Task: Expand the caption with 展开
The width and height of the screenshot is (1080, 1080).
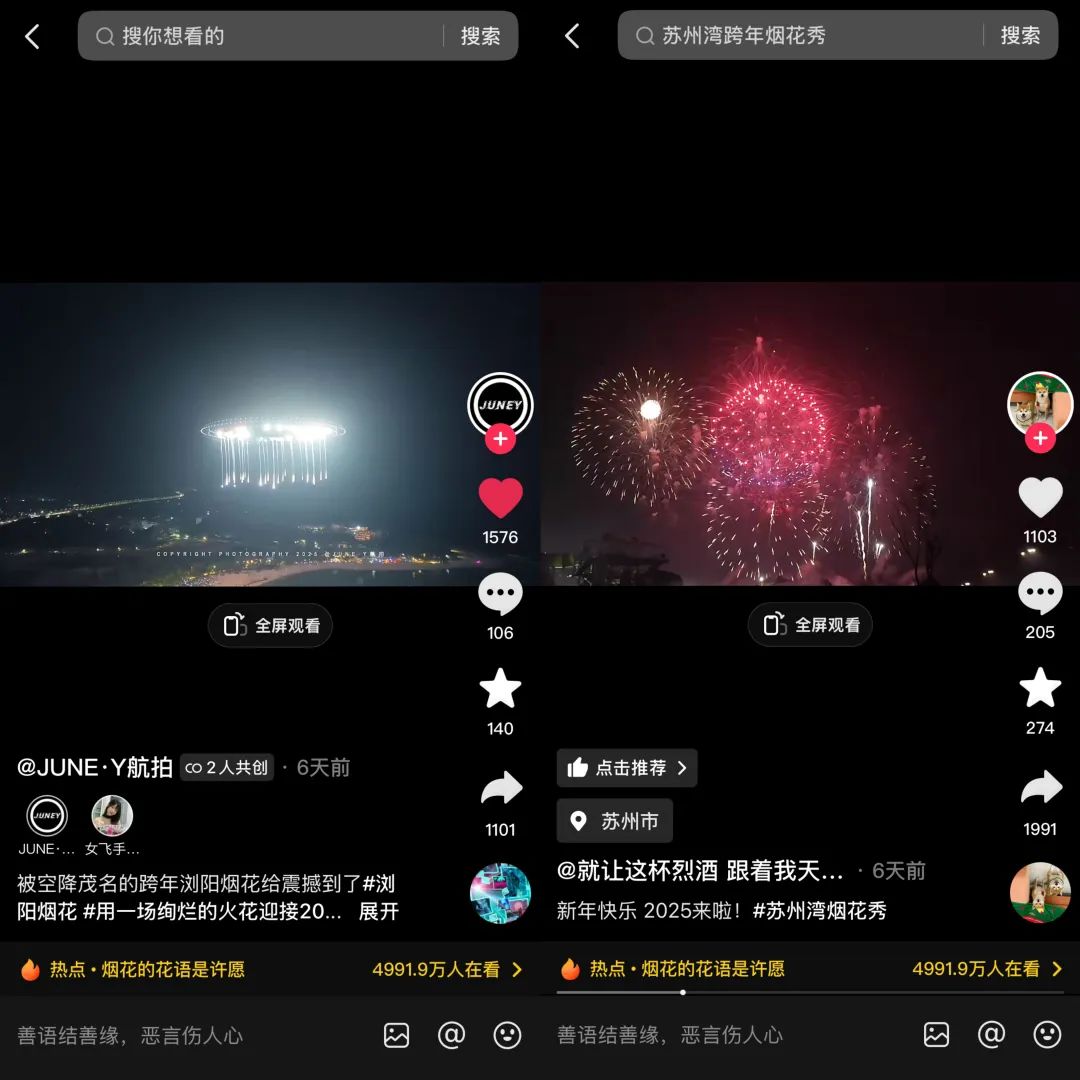Action: [x=379, y=911]
